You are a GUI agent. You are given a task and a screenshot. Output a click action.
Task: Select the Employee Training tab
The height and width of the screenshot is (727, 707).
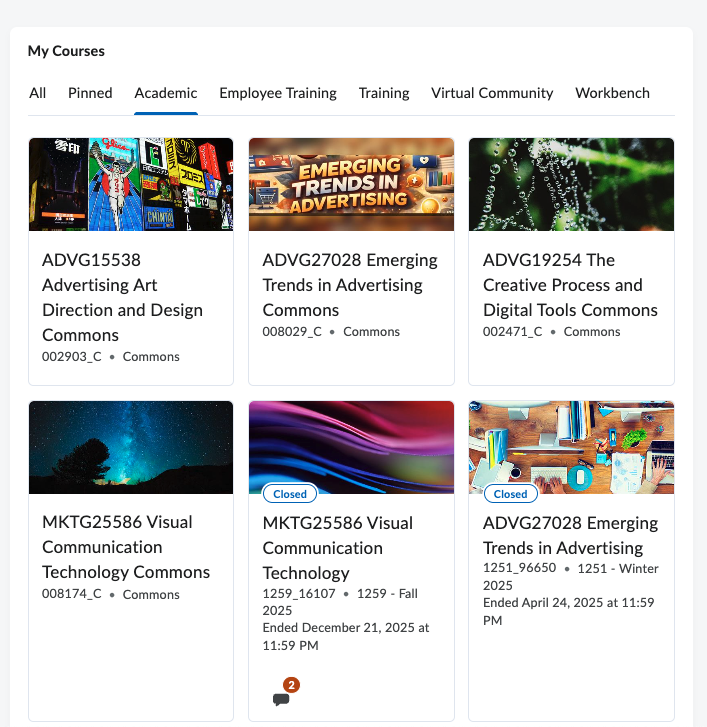[x=278, y=93]
